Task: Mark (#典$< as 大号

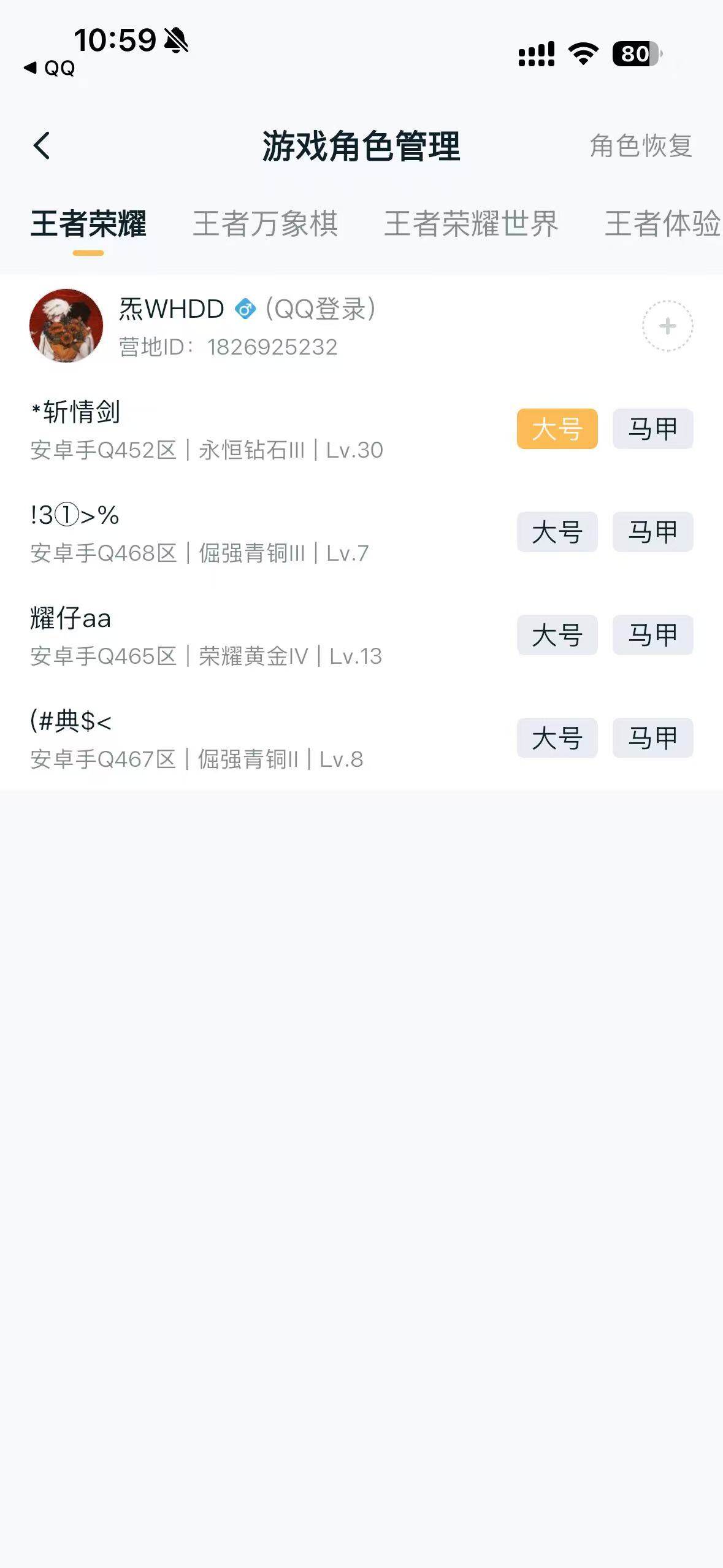Action: [x=556, y=738]
